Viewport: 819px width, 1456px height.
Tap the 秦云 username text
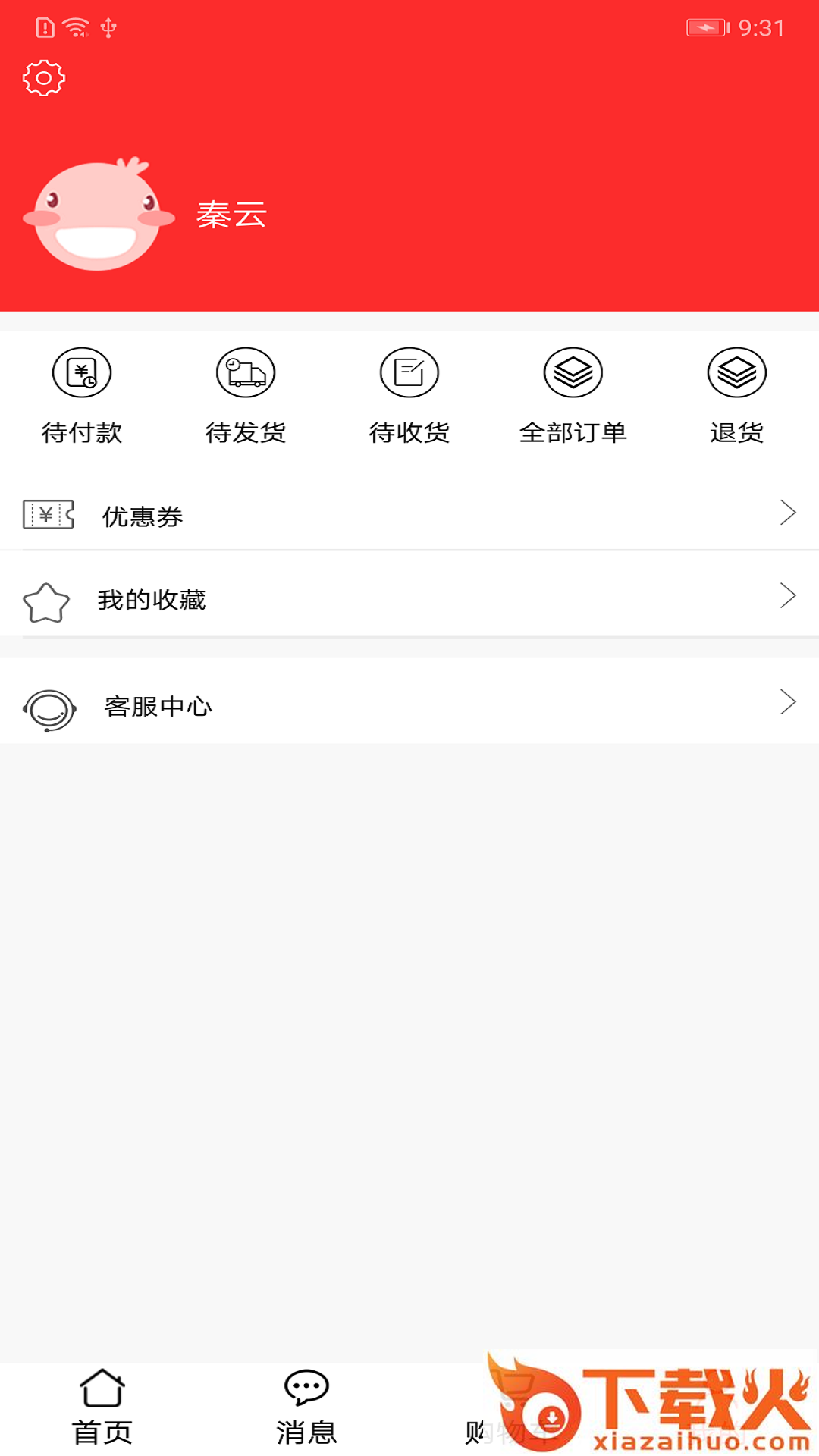[231, 216]
